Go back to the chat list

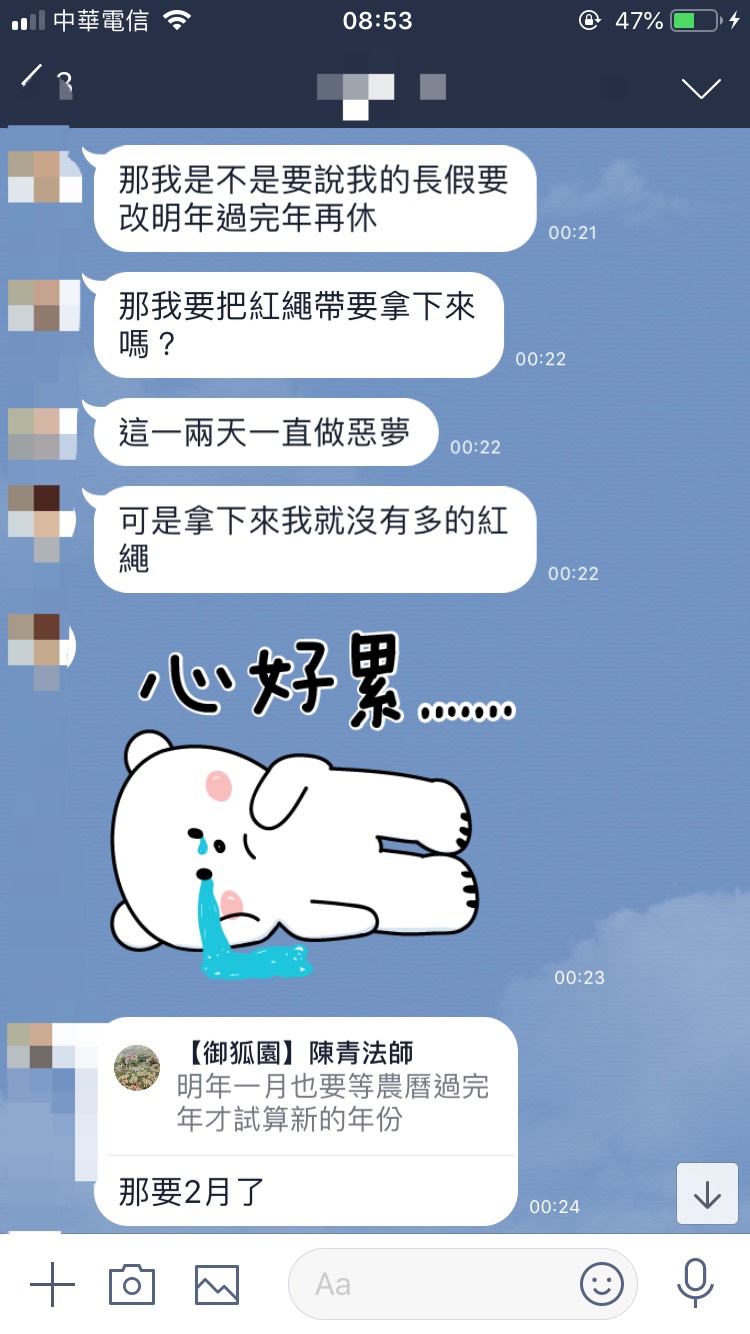click(x=32, y=78)
